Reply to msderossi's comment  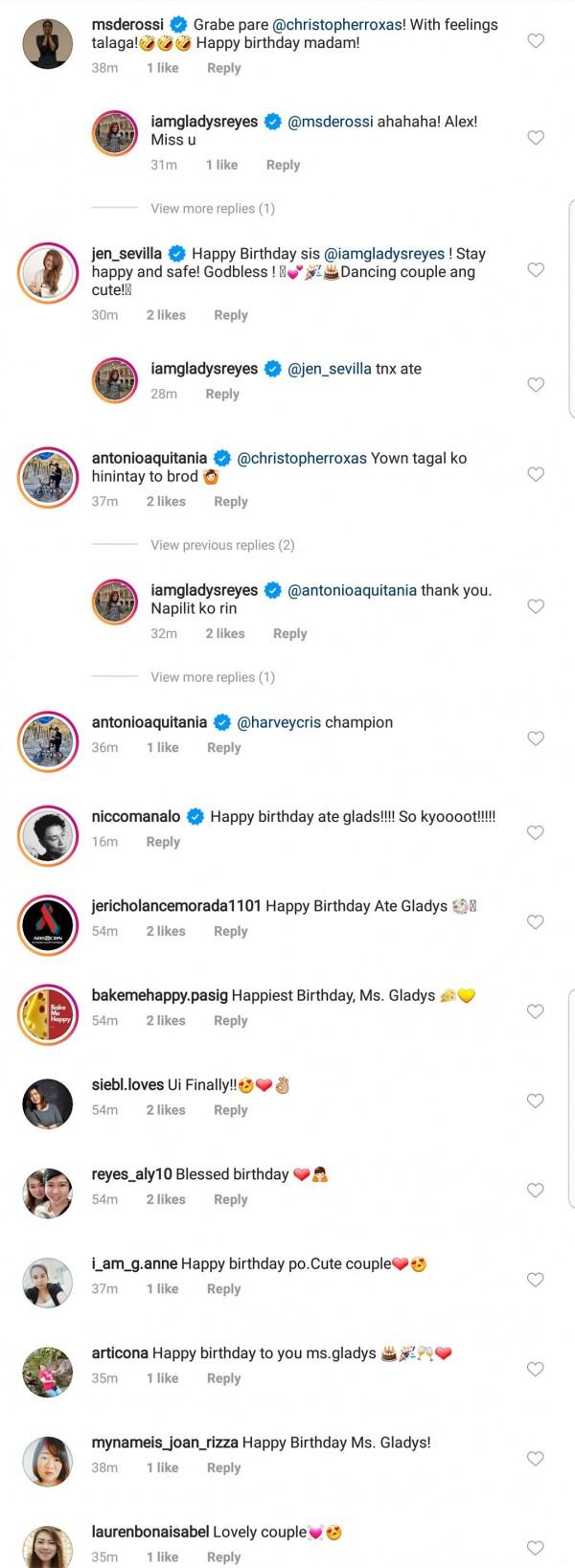(223, 68)
